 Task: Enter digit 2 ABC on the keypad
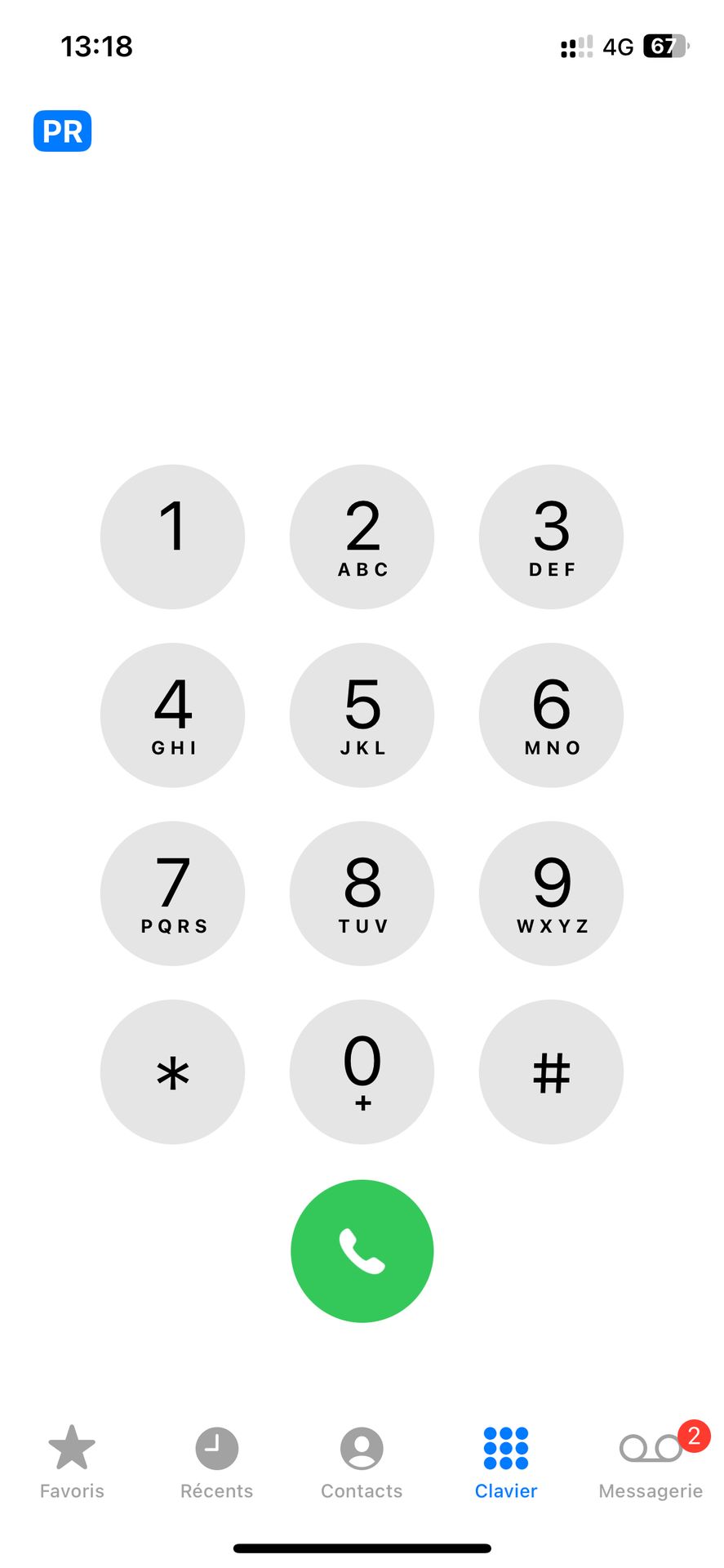pyautogui.click(x=362, y=537)
